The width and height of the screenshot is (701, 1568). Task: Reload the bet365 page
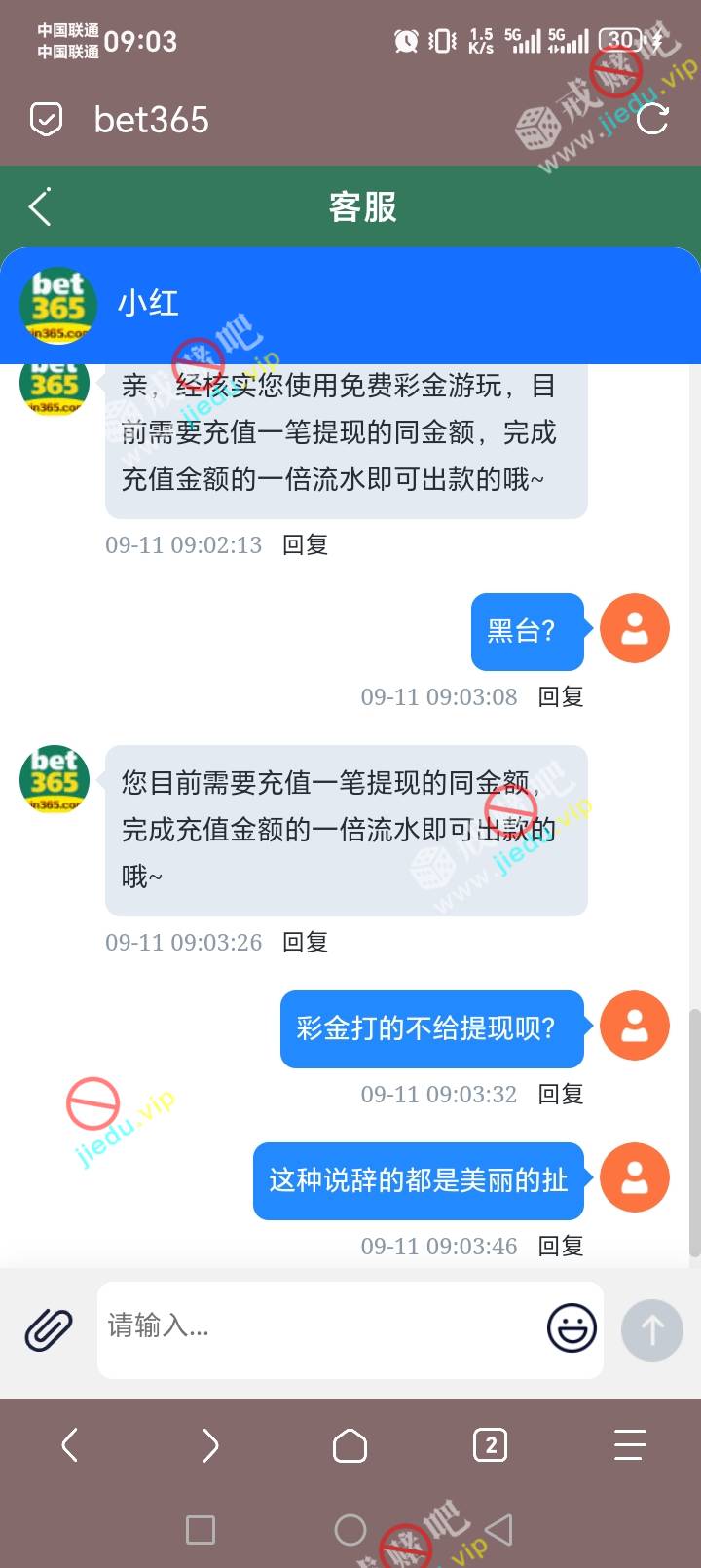[652, 120]
